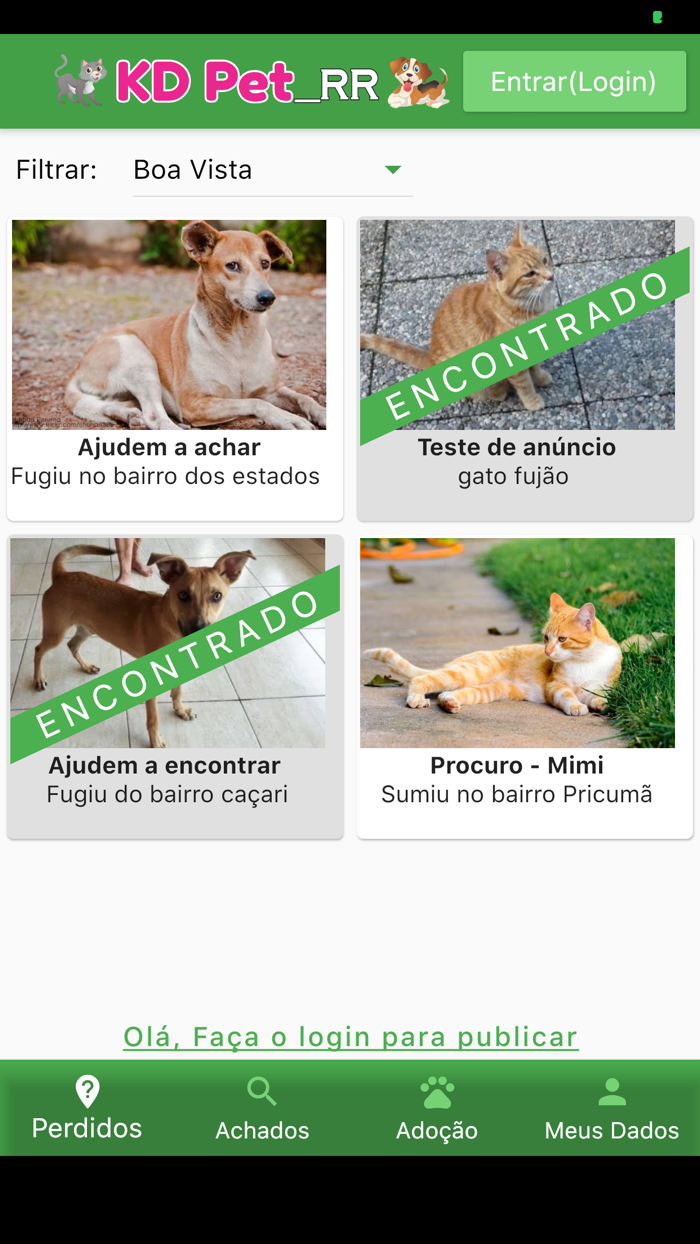This screenshot has height=1244, width=700.
Task: Open the Ajudem a achar dog listing
Action: coord(174,368)
